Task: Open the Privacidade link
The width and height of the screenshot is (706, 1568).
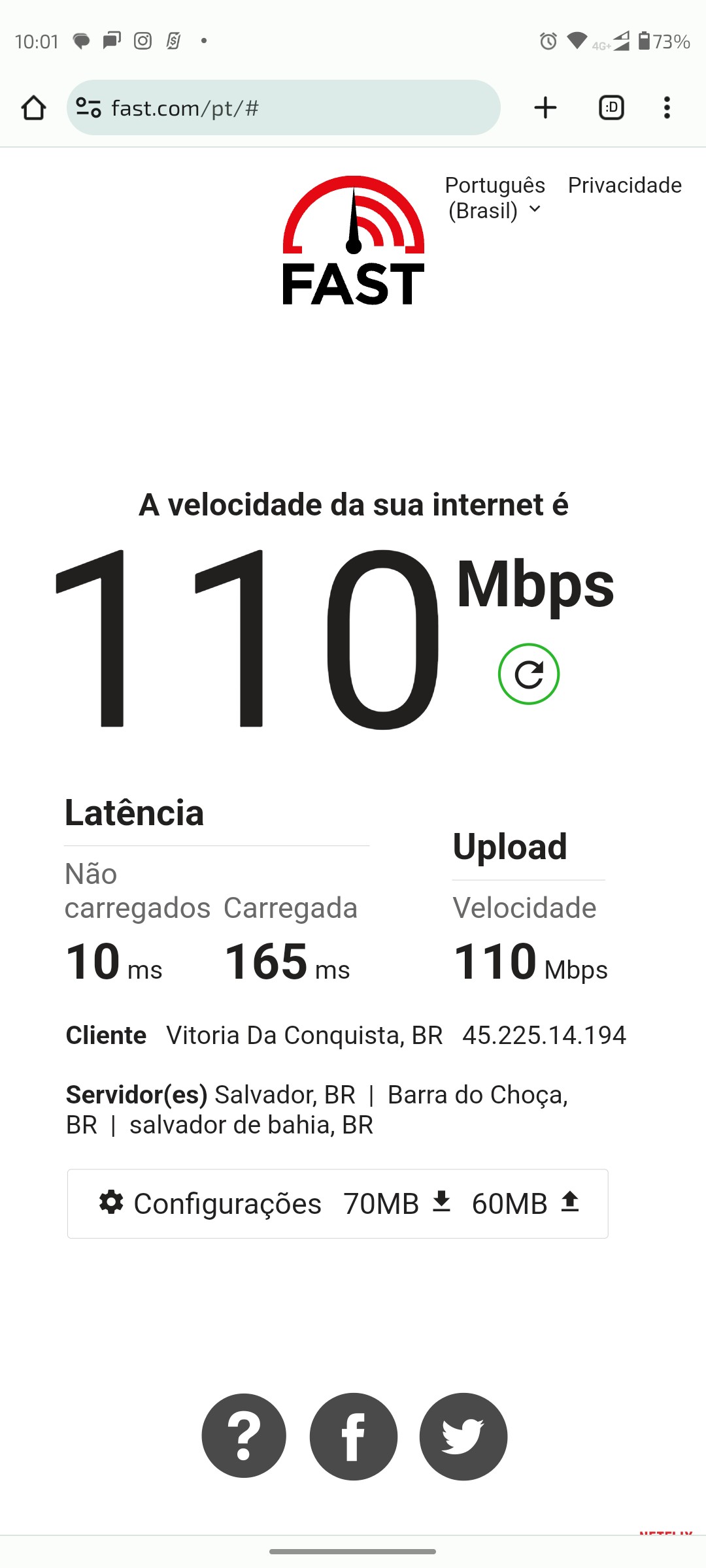Action: pyautogui.click(x=624, y=185)
